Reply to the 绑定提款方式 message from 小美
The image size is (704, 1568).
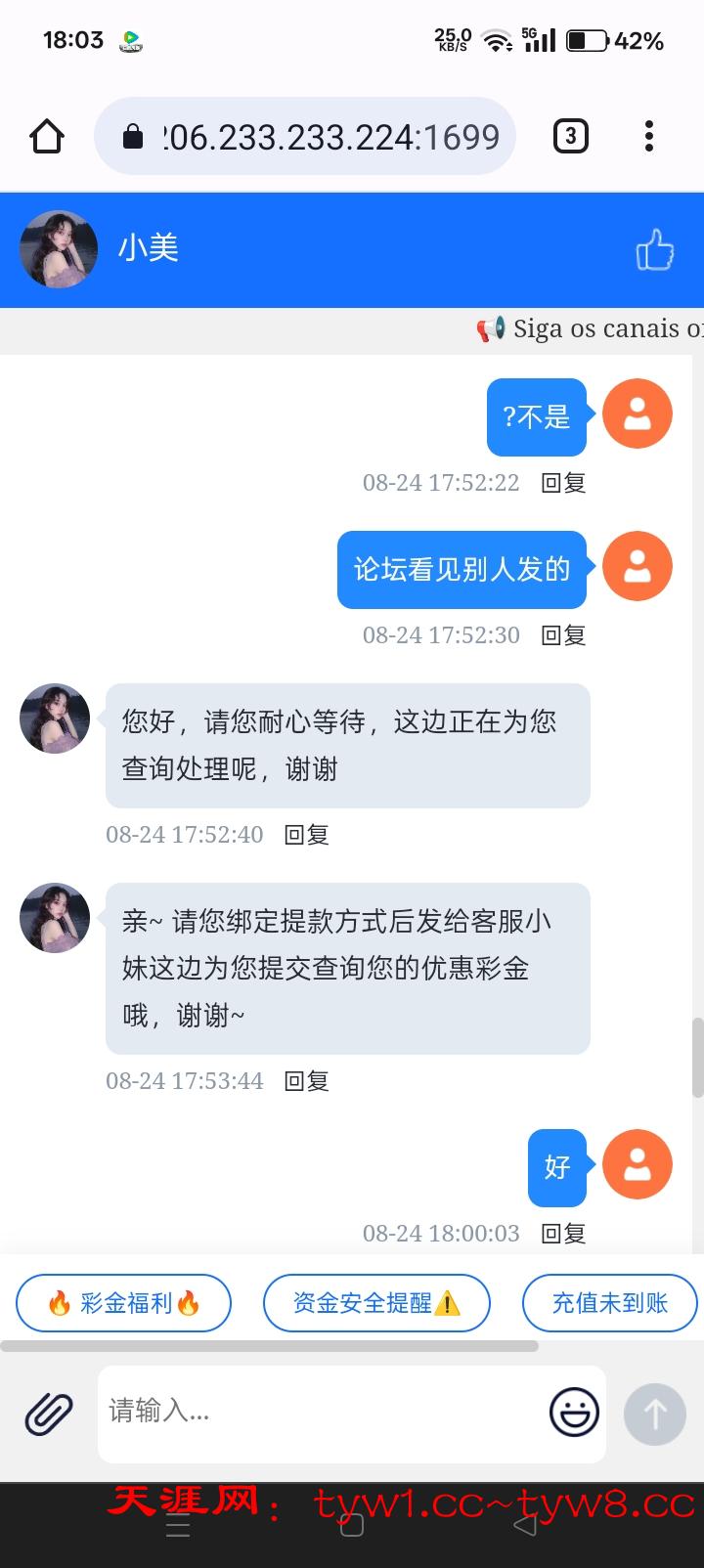point(306,1081)
